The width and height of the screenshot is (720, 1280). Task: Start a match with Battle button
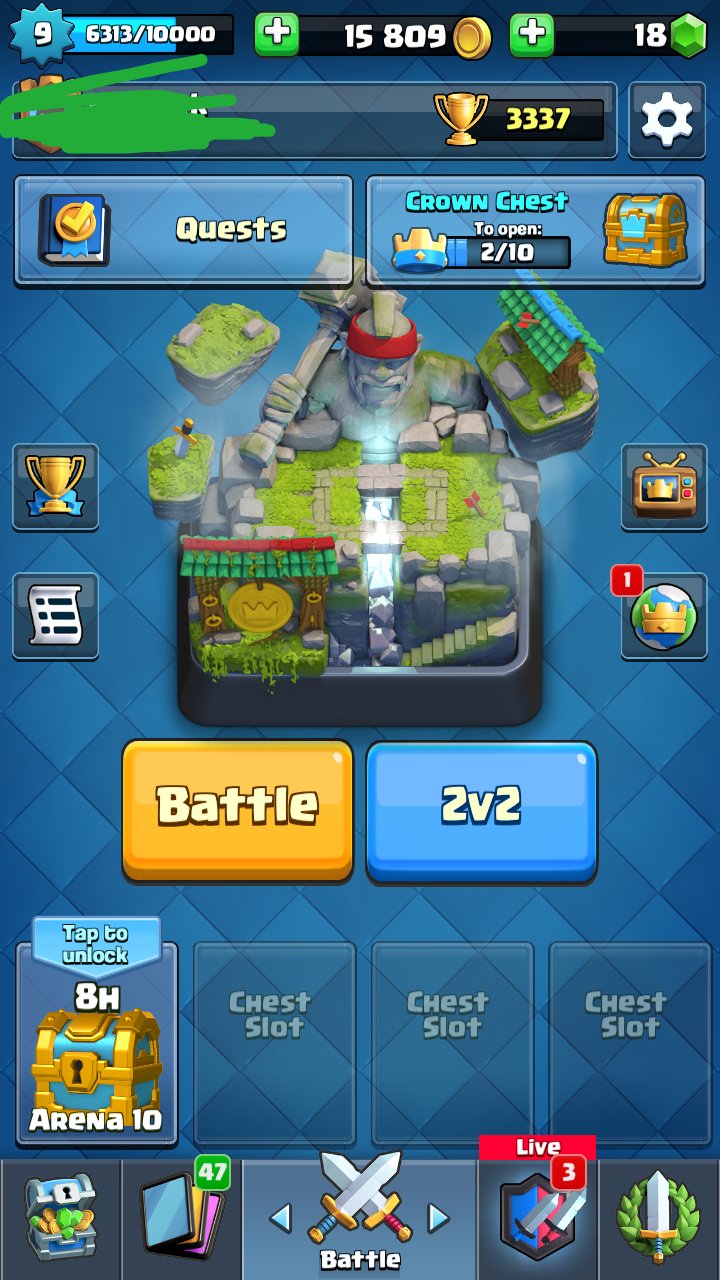237,808
